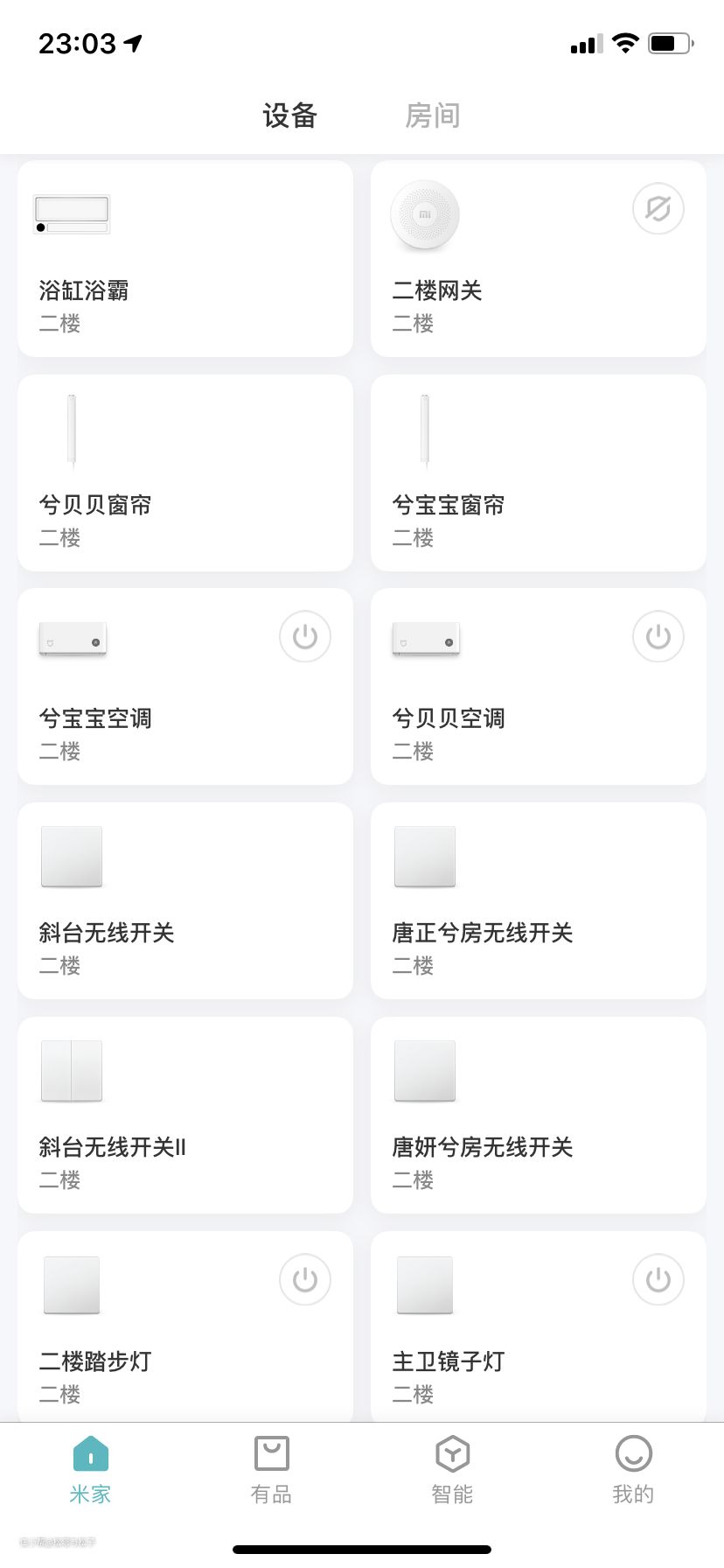724x1568 pixels.
Task: Toggle power for 兮贝贝空调
Action: pyautogui.click(x=658, y=636)
